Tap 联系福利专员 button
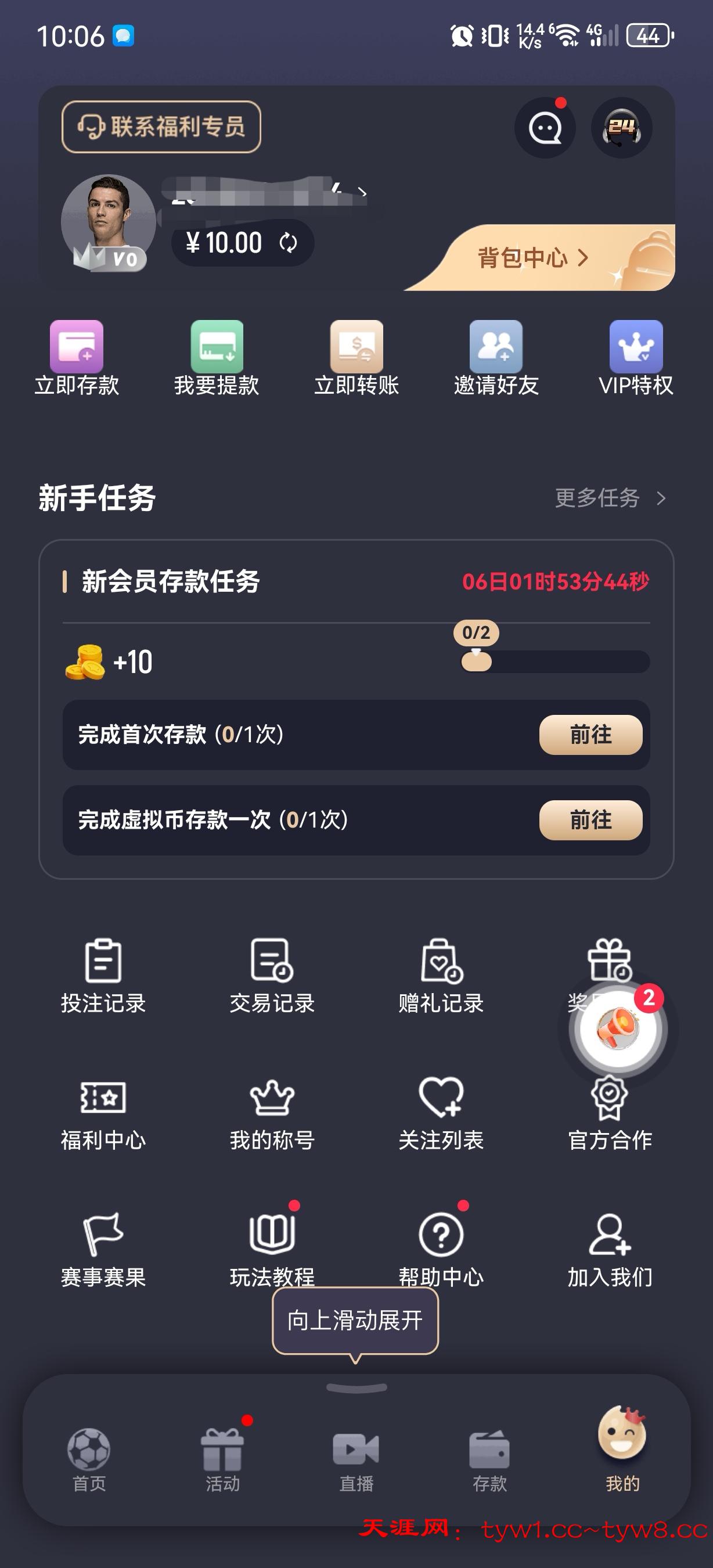This screenshot has width=713, height=1568. click(161, 127)
